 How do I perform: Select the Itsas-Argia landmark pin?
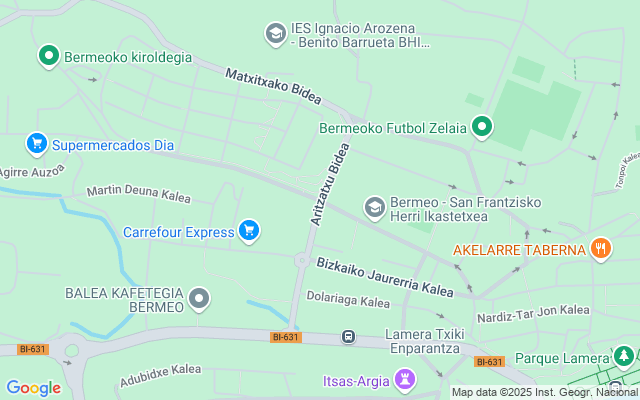coord(405,380)
